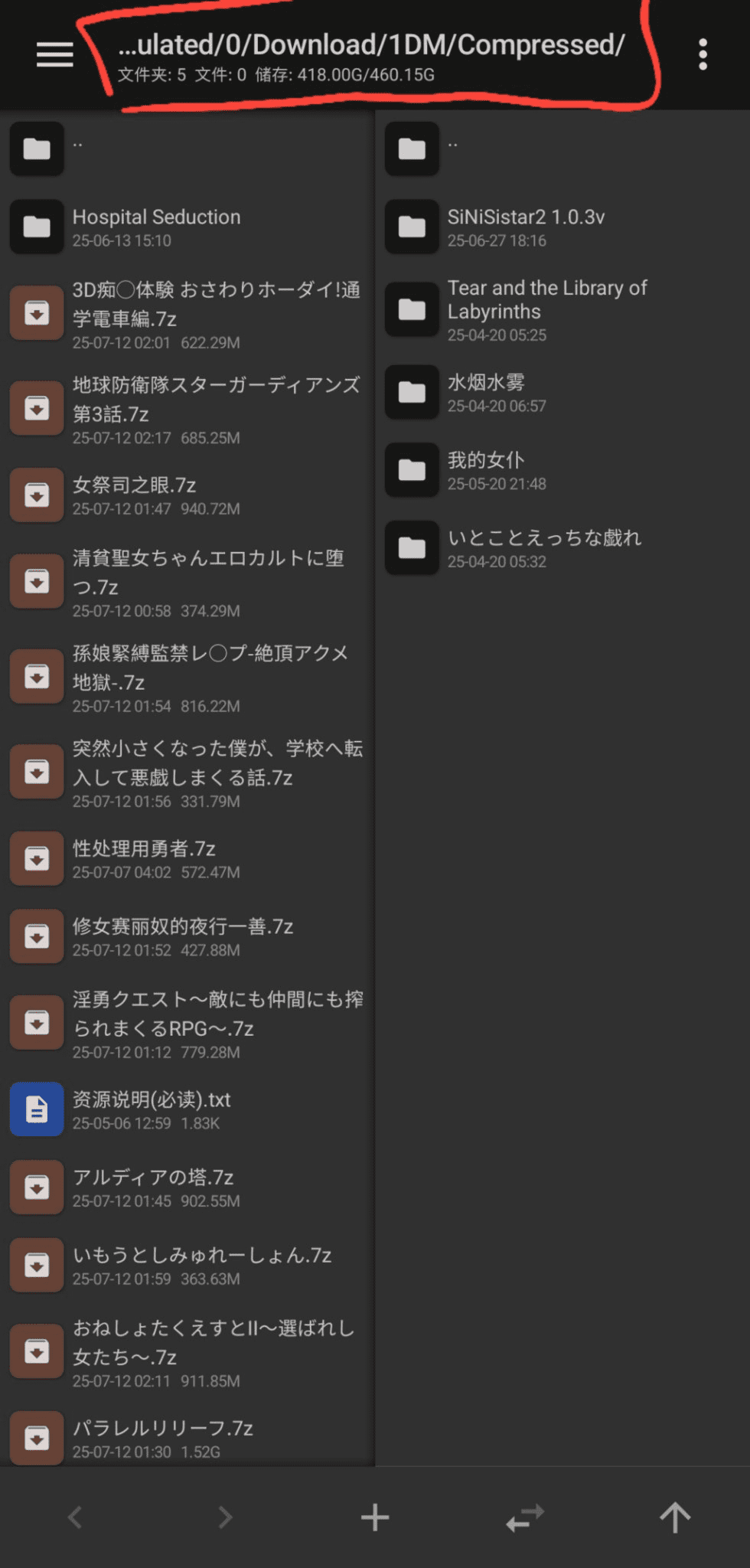Open the SiNiSistar2 1.0.3v folder
Image resolution: width=750 pixels, height=1568 pixels.
coord(526,227)
